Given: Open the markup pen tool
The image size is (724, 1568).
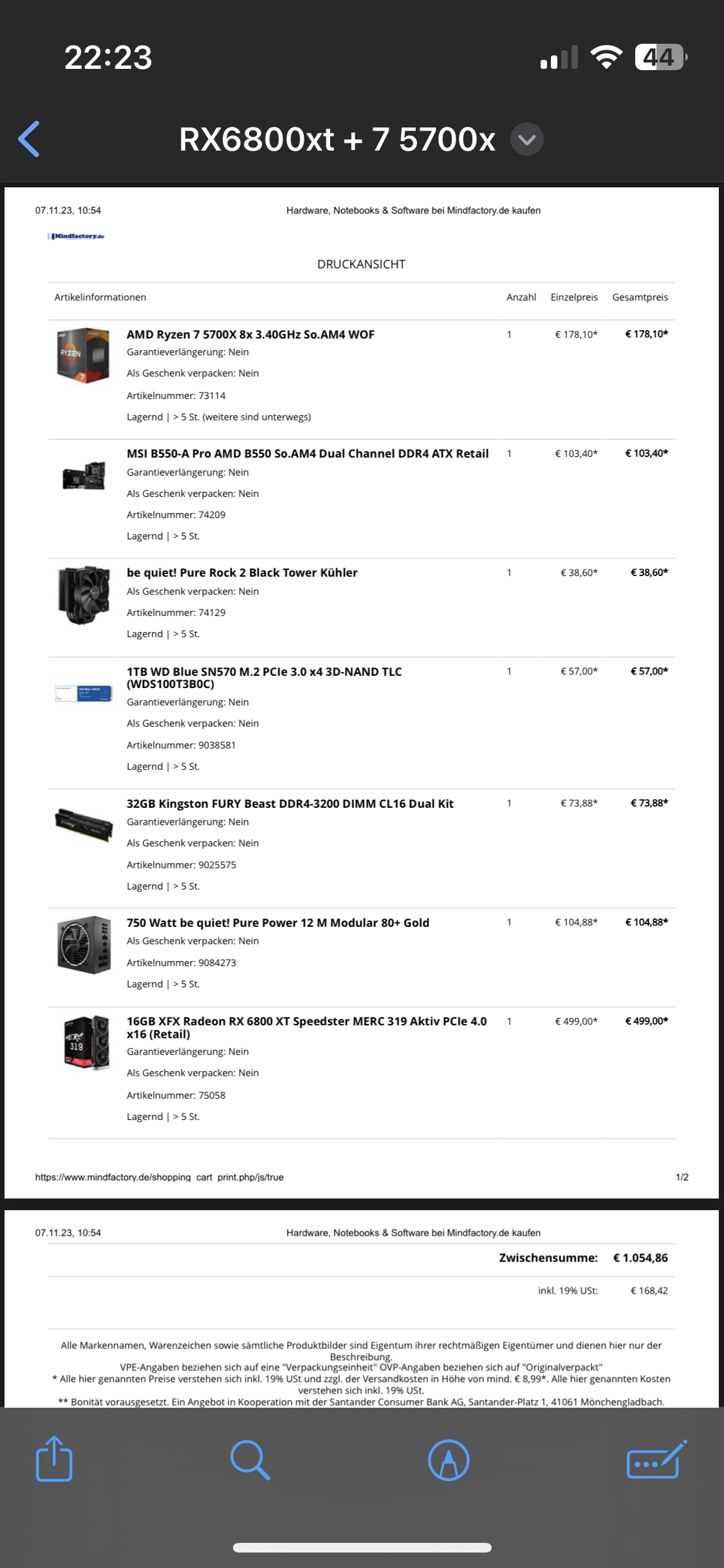Looking at the screenshot, I should coord(449,1460).
